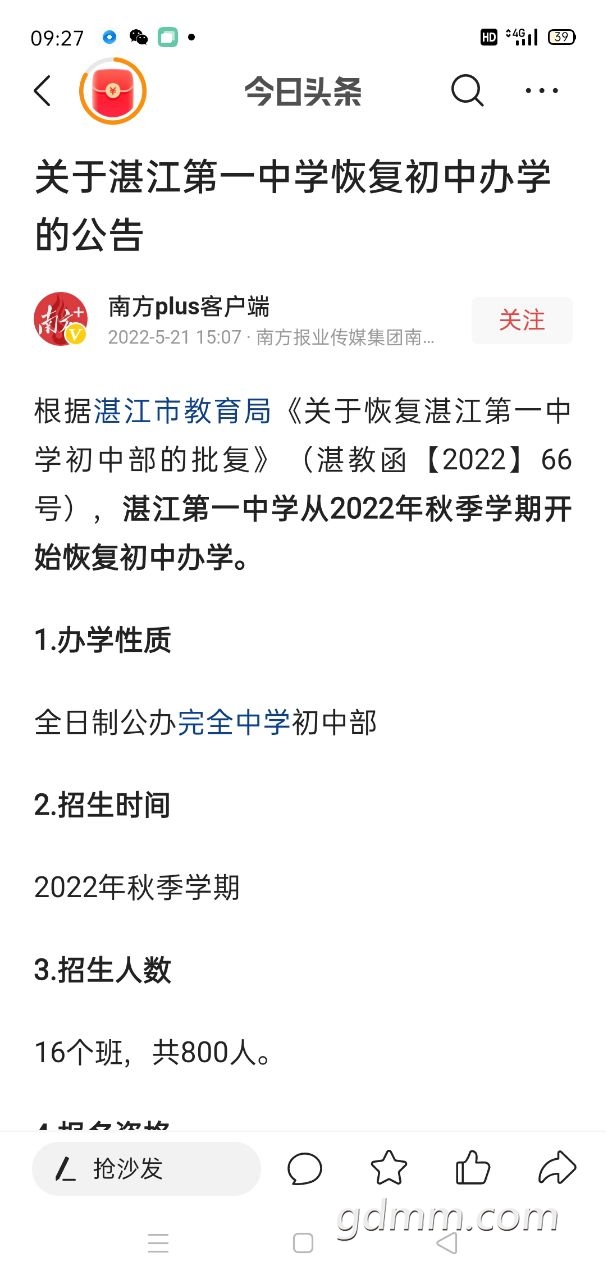Screen dimensions: 606x1280
Task: Open the 完全中学 link
Action: (234, 722)
